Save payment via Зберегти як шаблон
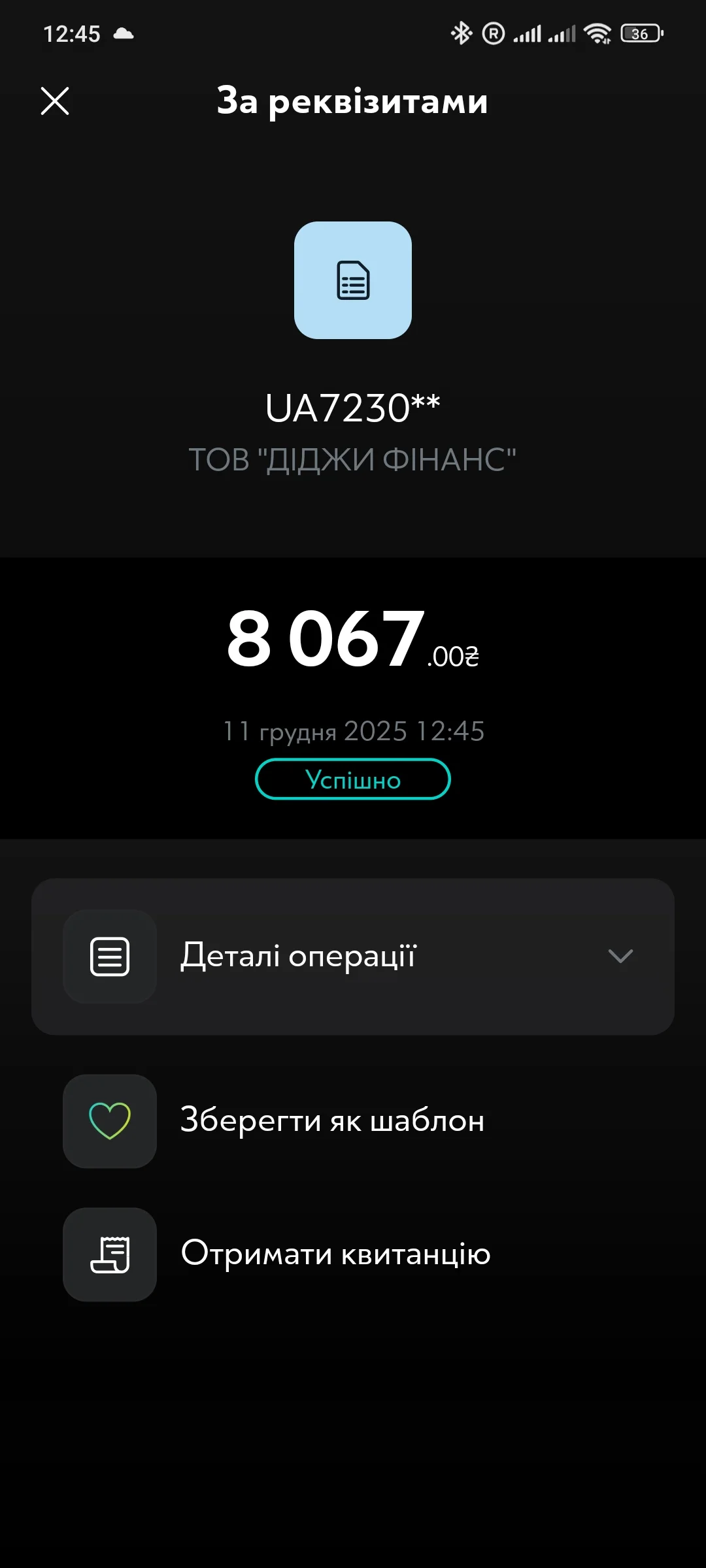This screenshot has height=1568, width=706. [332, 1121]
